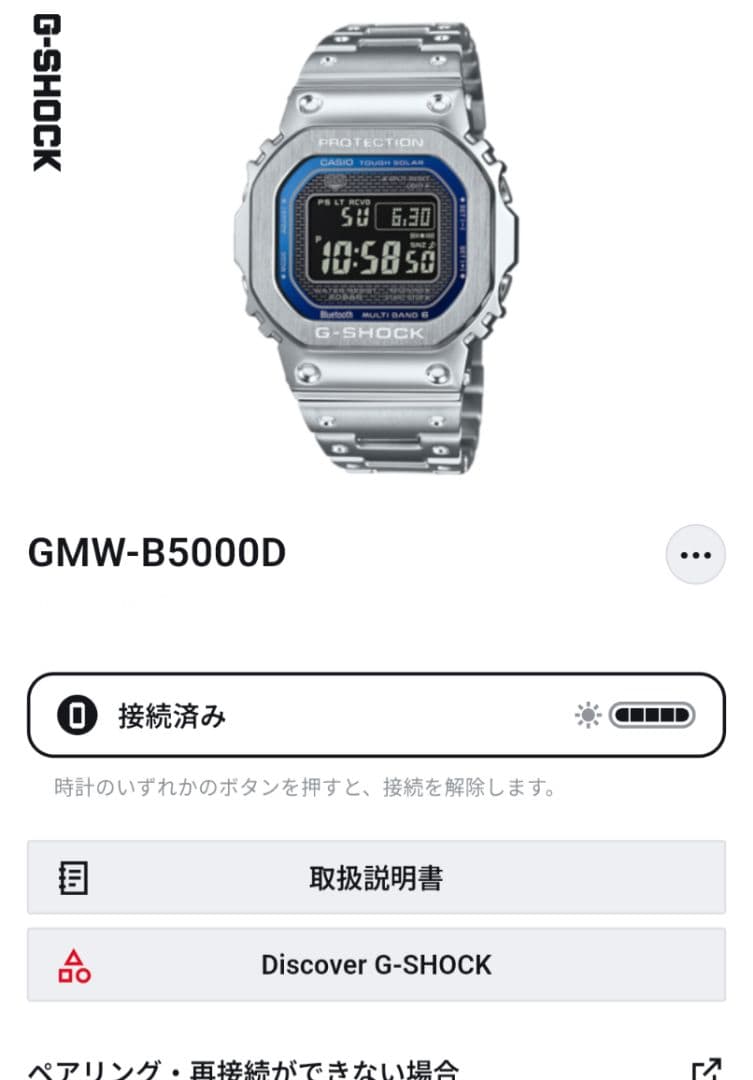Select the GMW-B5000D watch name

(x=157, y=551)
